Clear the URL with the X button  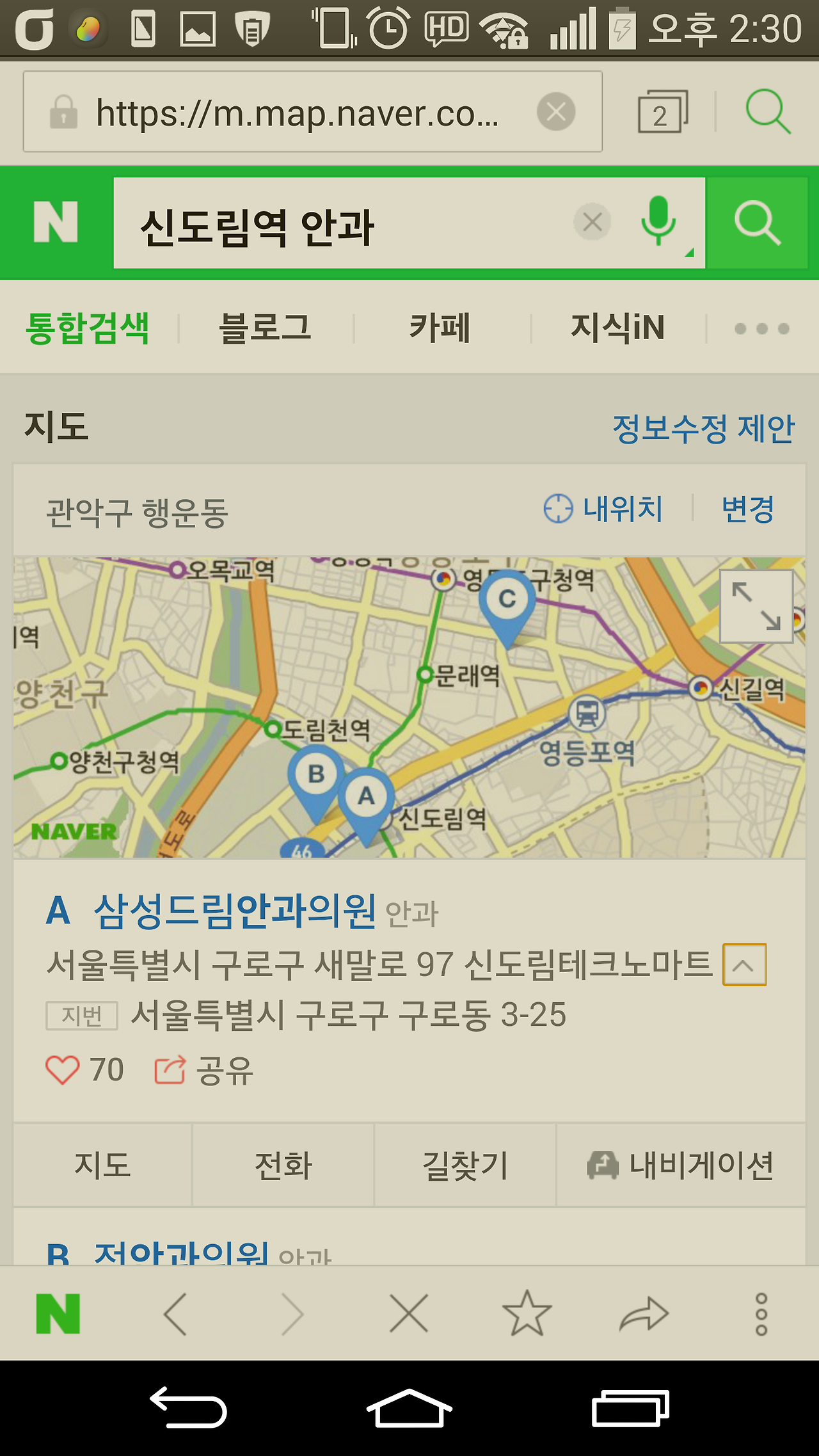point(556,112)
